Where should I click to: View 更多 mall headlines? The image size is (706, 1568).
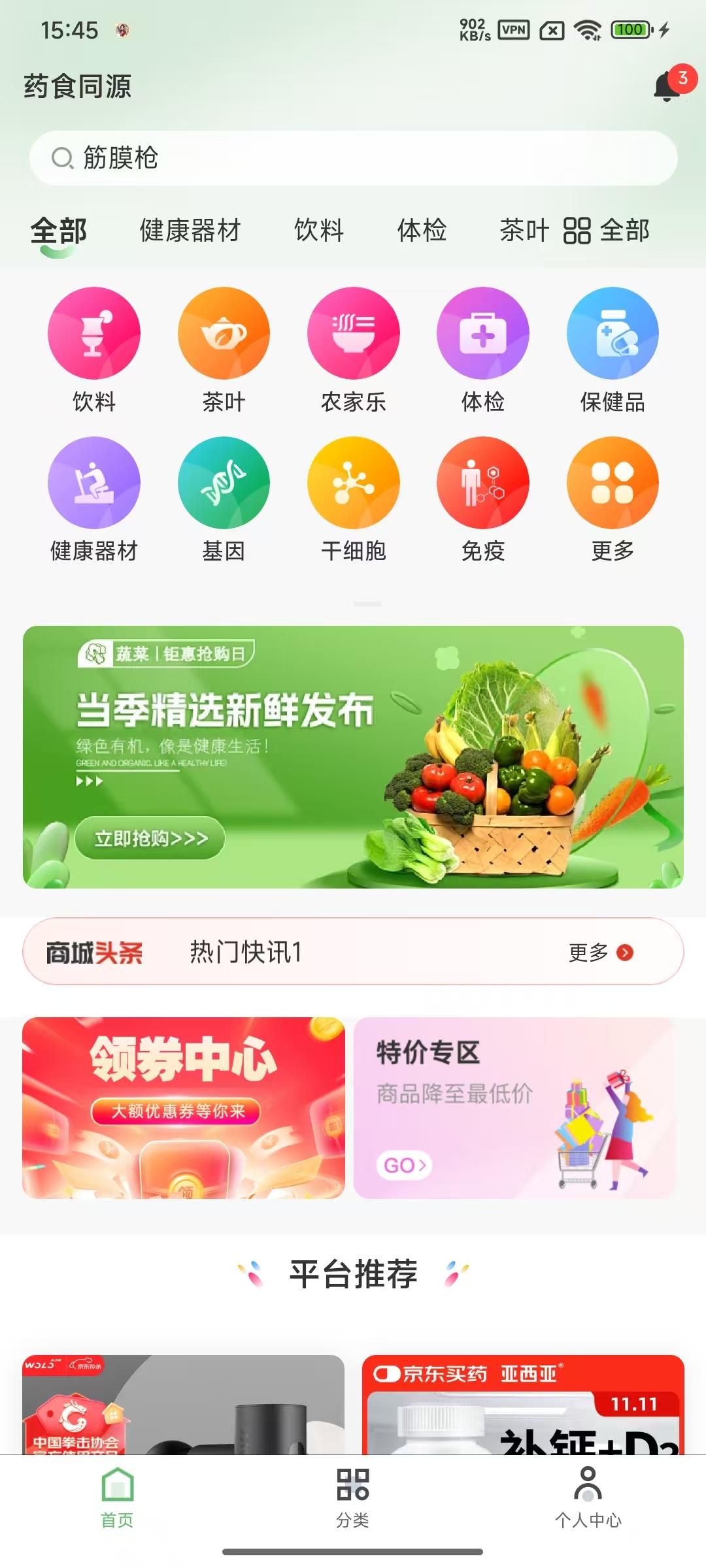pyautogui.click(x=600, y=953)
